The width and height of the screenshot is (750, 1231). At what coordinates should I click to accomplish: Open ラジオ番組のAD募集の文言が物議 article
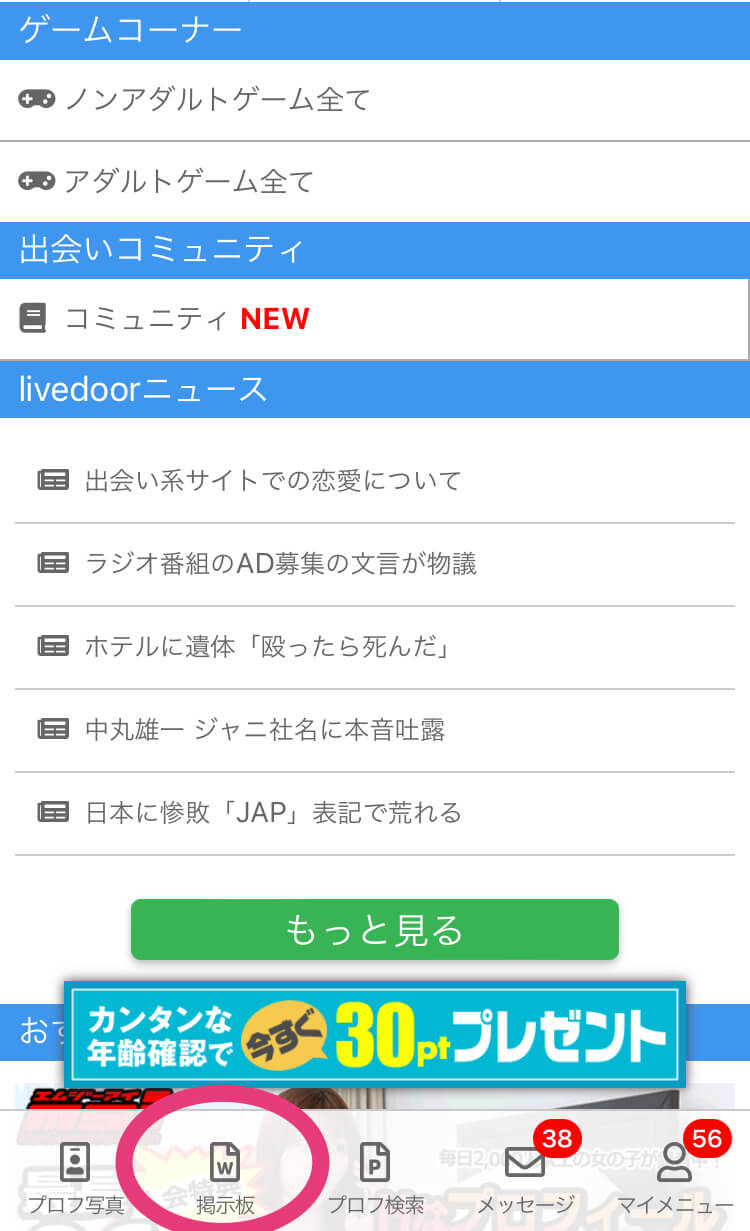[x=281, y=564]
